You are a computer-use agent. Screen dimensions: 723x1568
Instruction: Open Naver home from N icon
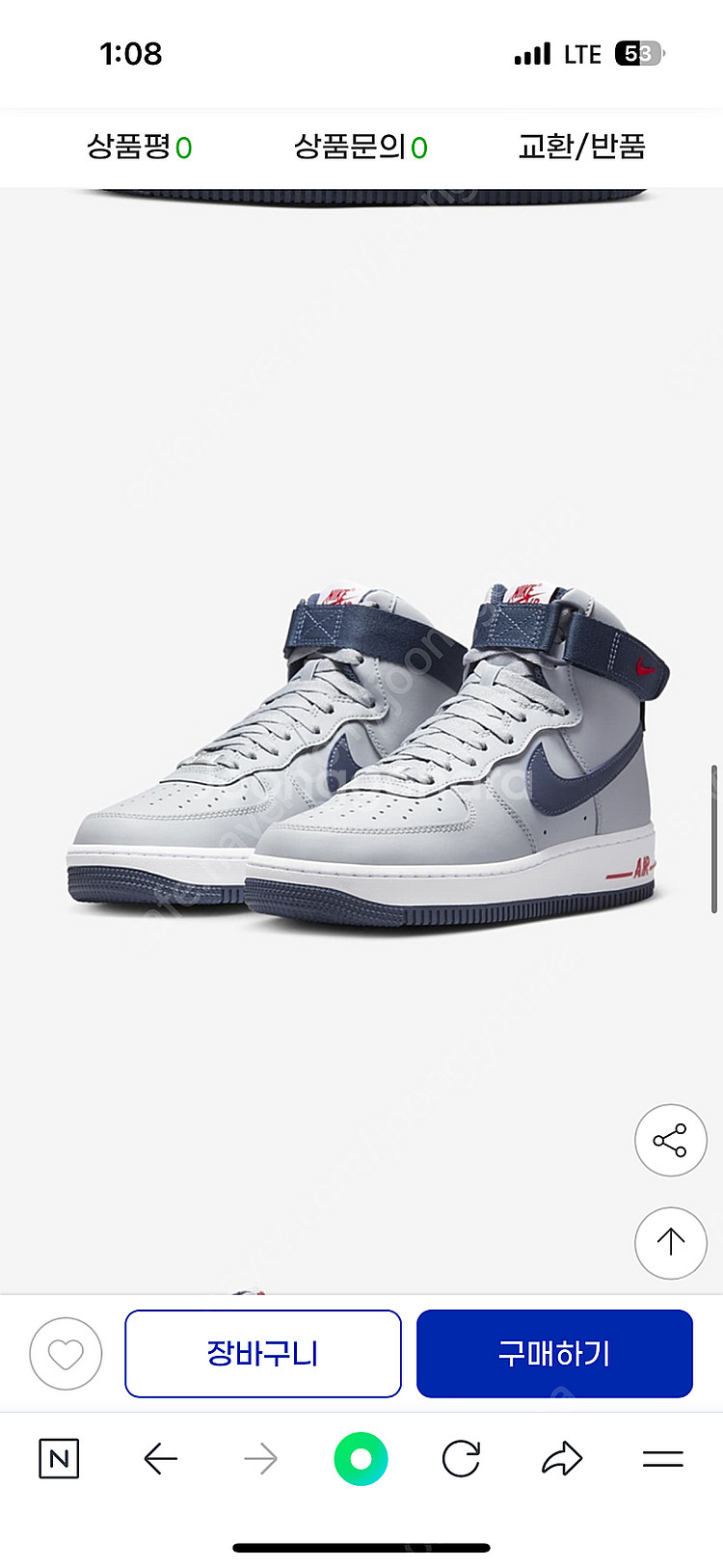click(59, 1459)
